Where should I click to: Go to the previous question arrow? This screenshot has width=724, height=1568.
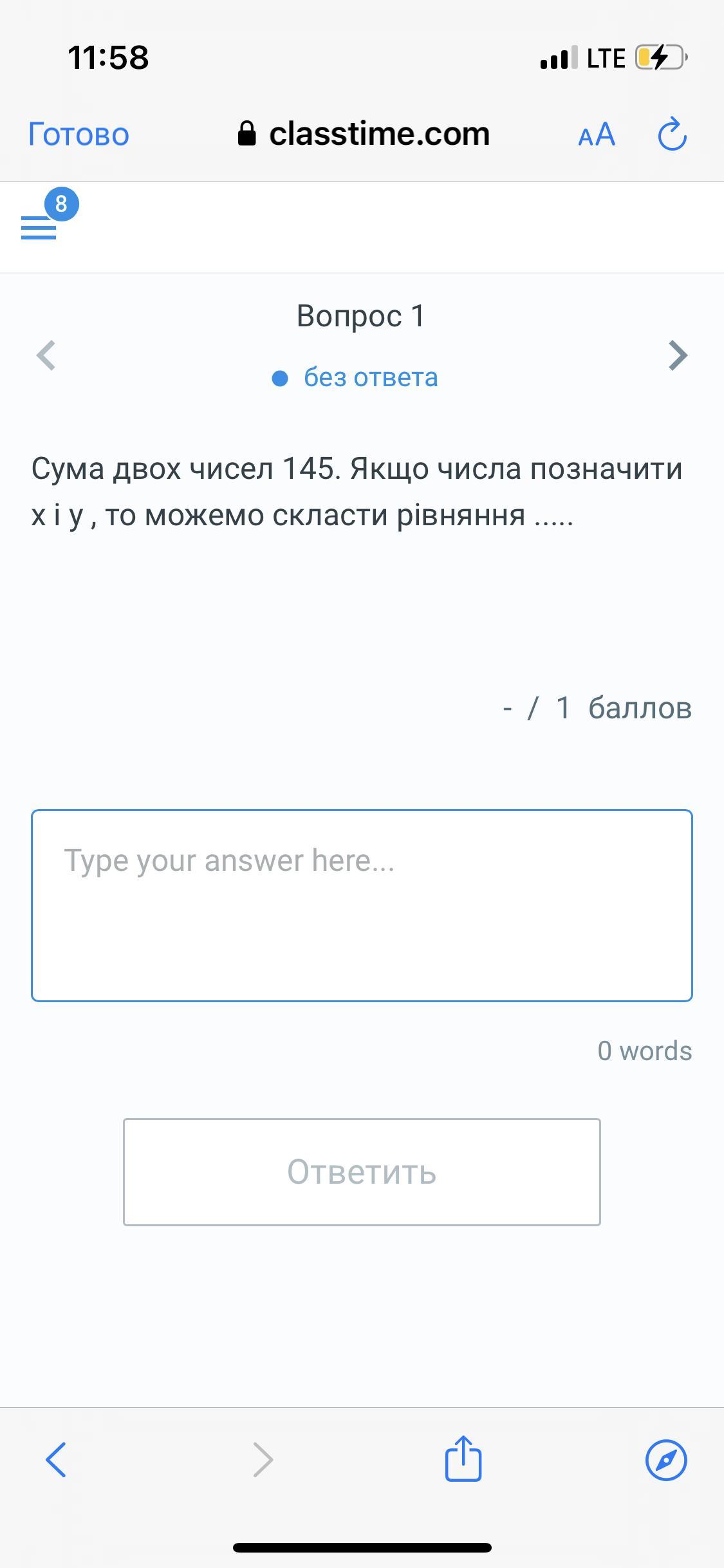(x=46, y=355)
